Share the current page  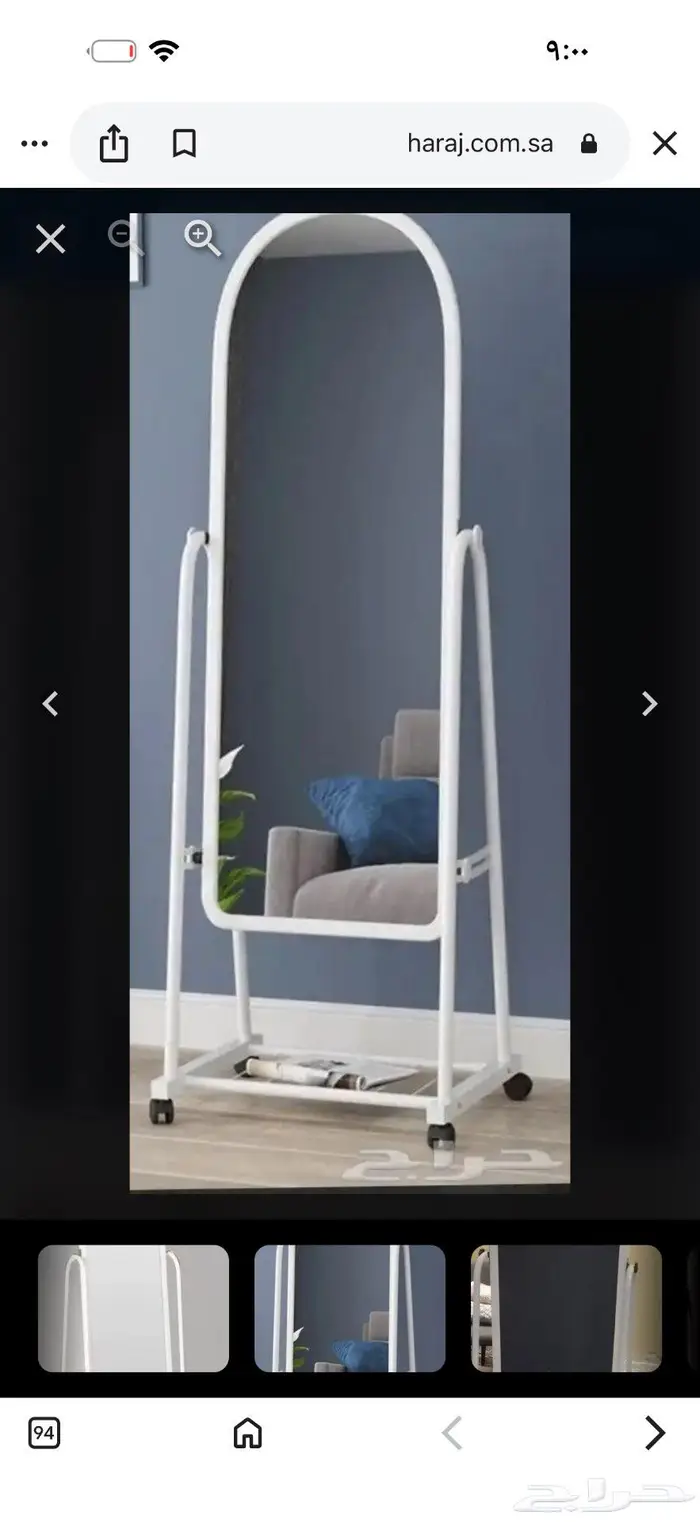(114, 144)
